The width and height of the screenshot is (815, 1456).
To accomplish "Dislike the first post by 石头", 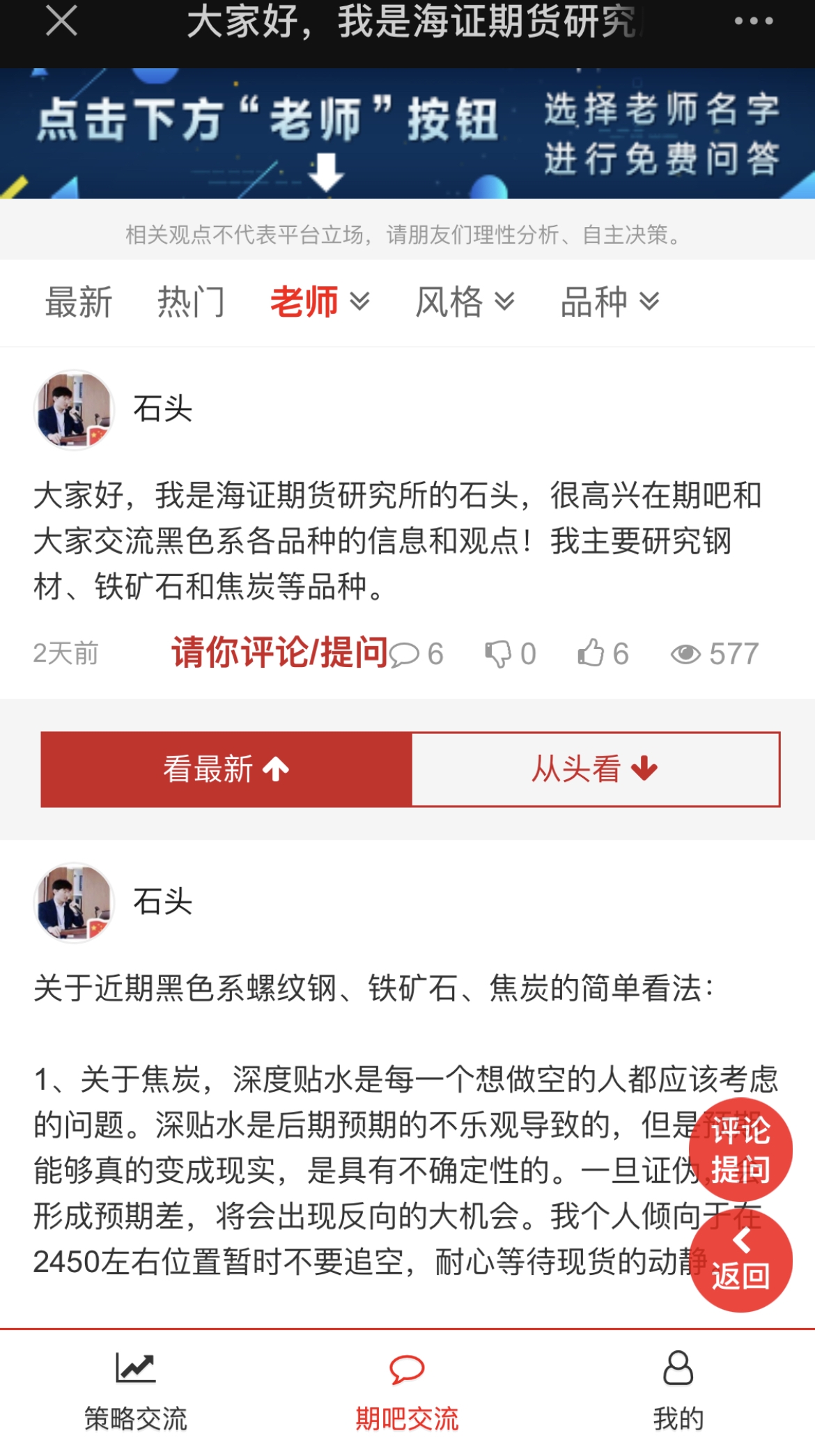I will 510,654.
